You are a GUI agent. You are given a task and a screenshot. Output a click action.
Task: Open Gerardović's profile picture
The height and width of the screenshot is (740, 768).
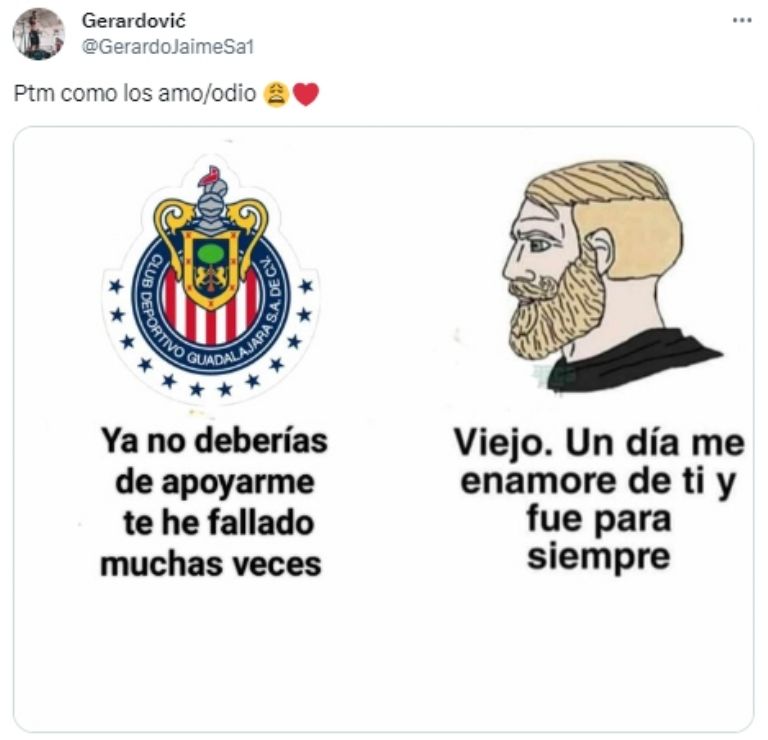38,33
